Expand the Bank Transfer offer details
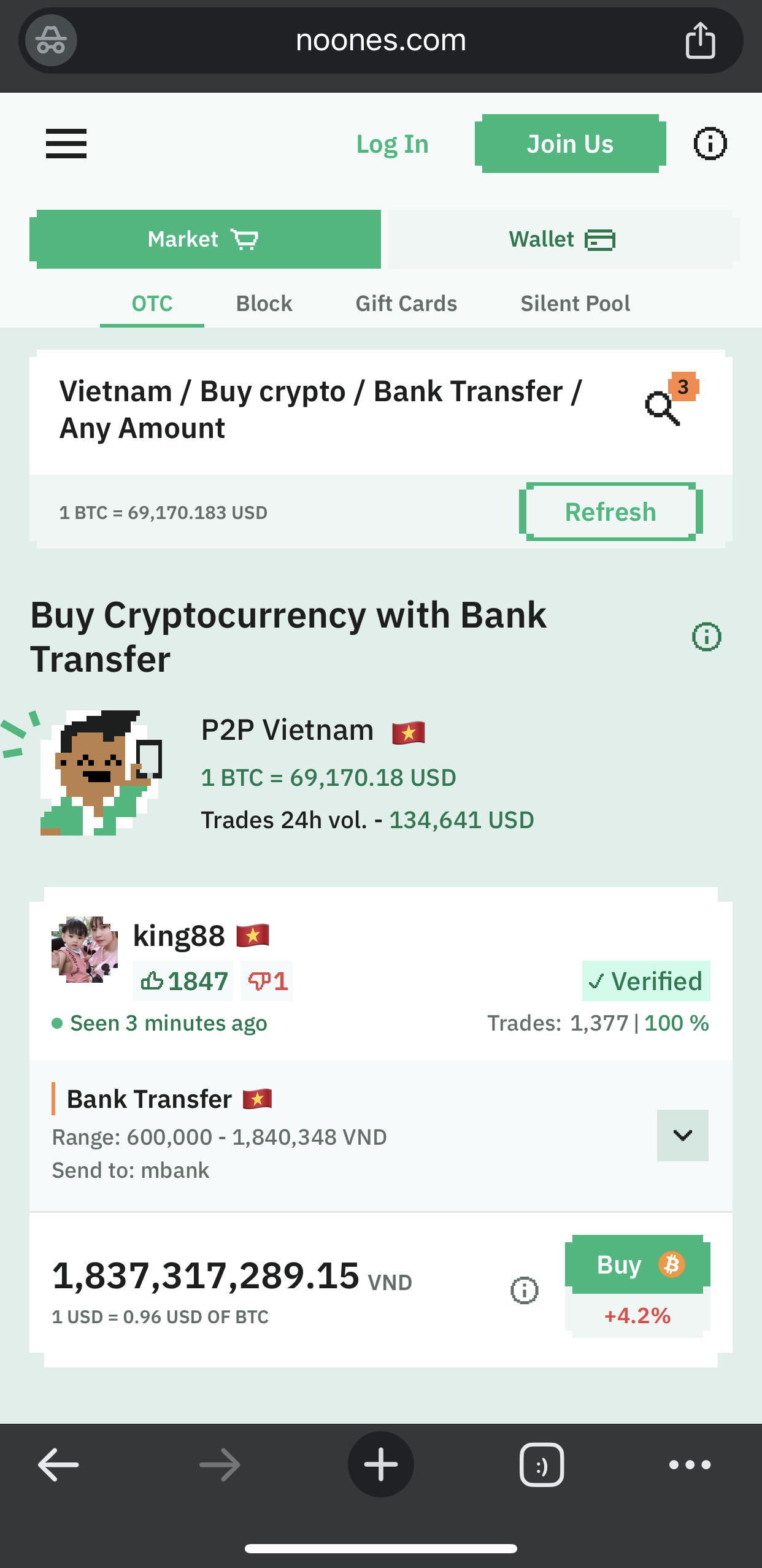Image resolution: width=762 pixels, height=1568 pixels. click(x=682, y=1136)
